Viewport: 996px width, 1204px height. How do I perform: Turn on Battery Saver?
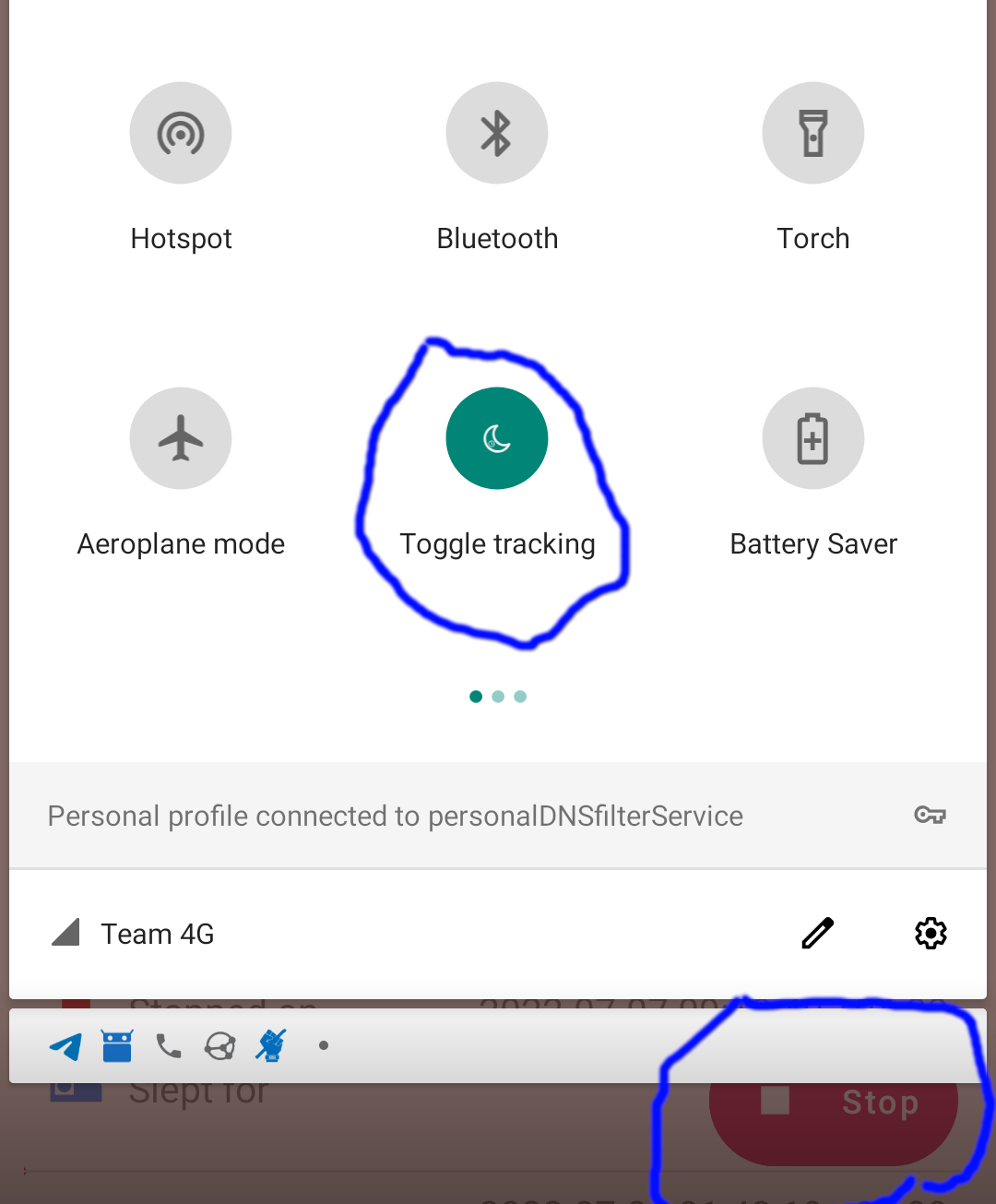coord(812,438)
